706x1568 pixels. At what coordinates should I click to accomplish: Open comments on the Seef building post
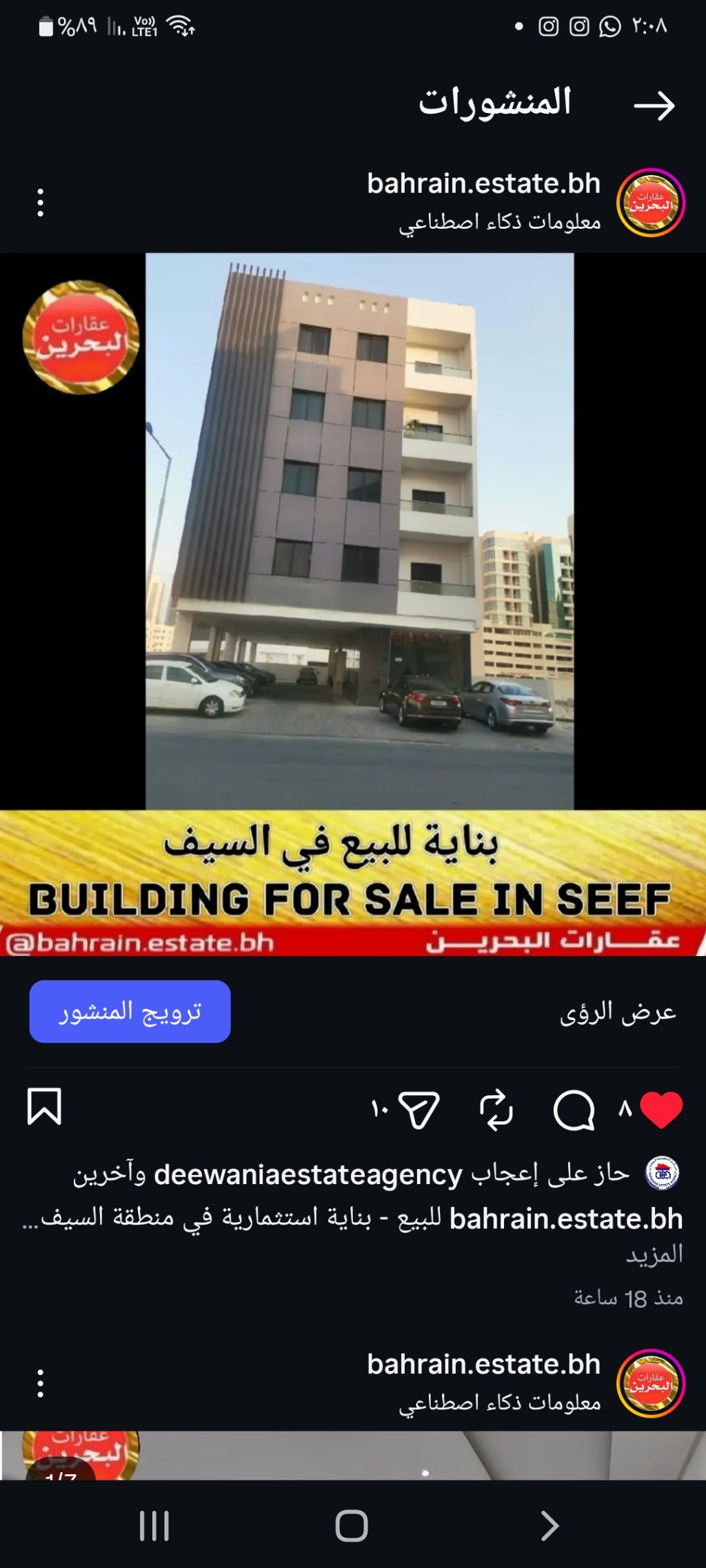pyautogui.click(x=574, y=1110)
